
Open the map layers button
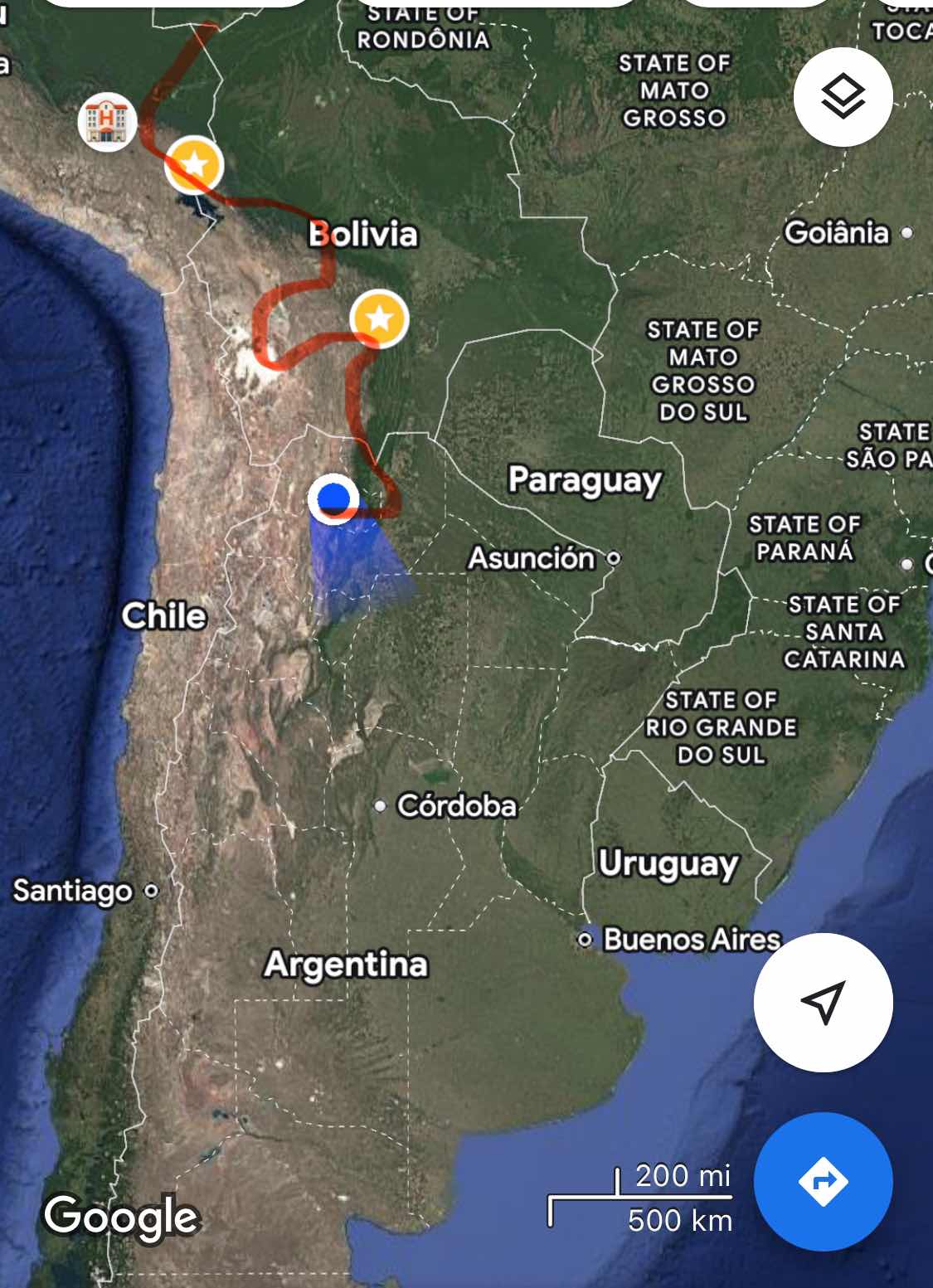coord(843,97)
